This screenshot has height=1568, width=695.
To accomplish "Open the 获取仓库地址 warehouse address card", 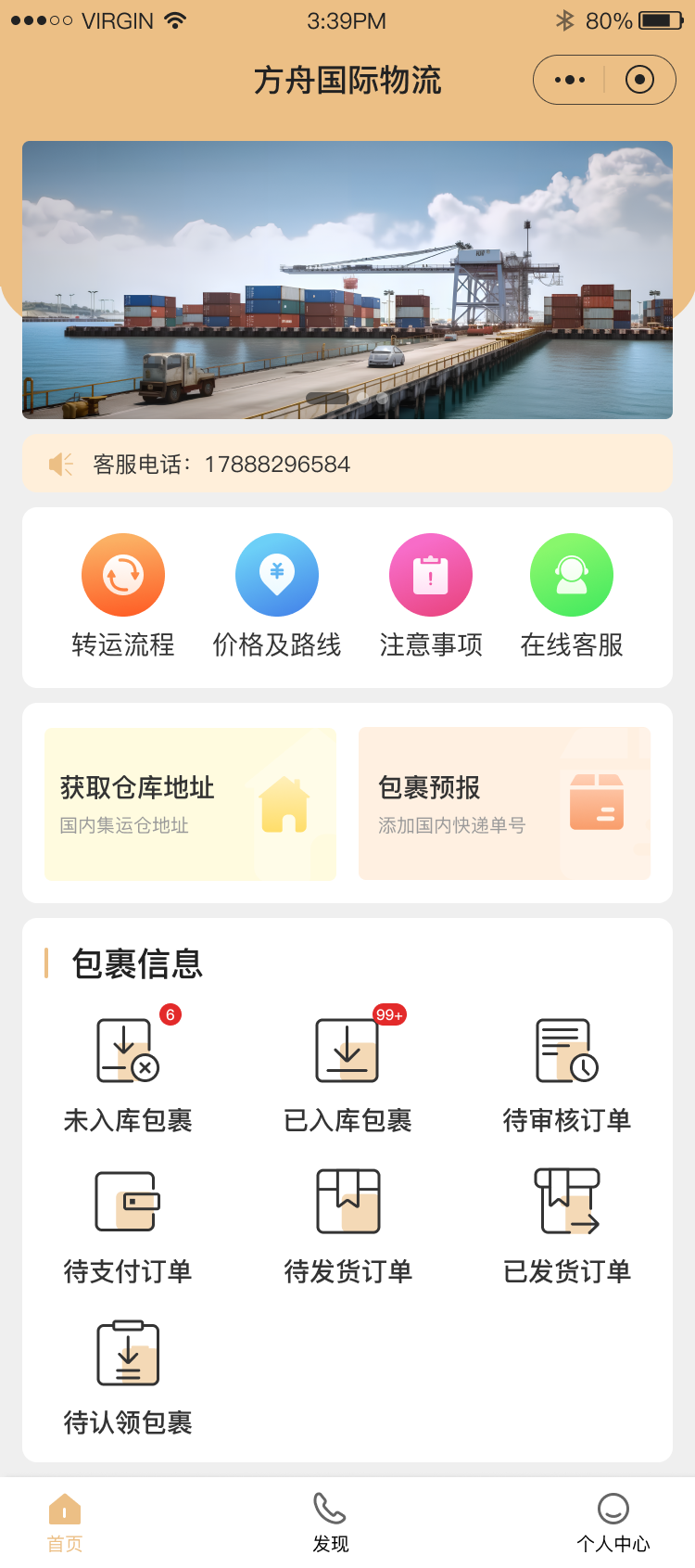I will point(190,803).
